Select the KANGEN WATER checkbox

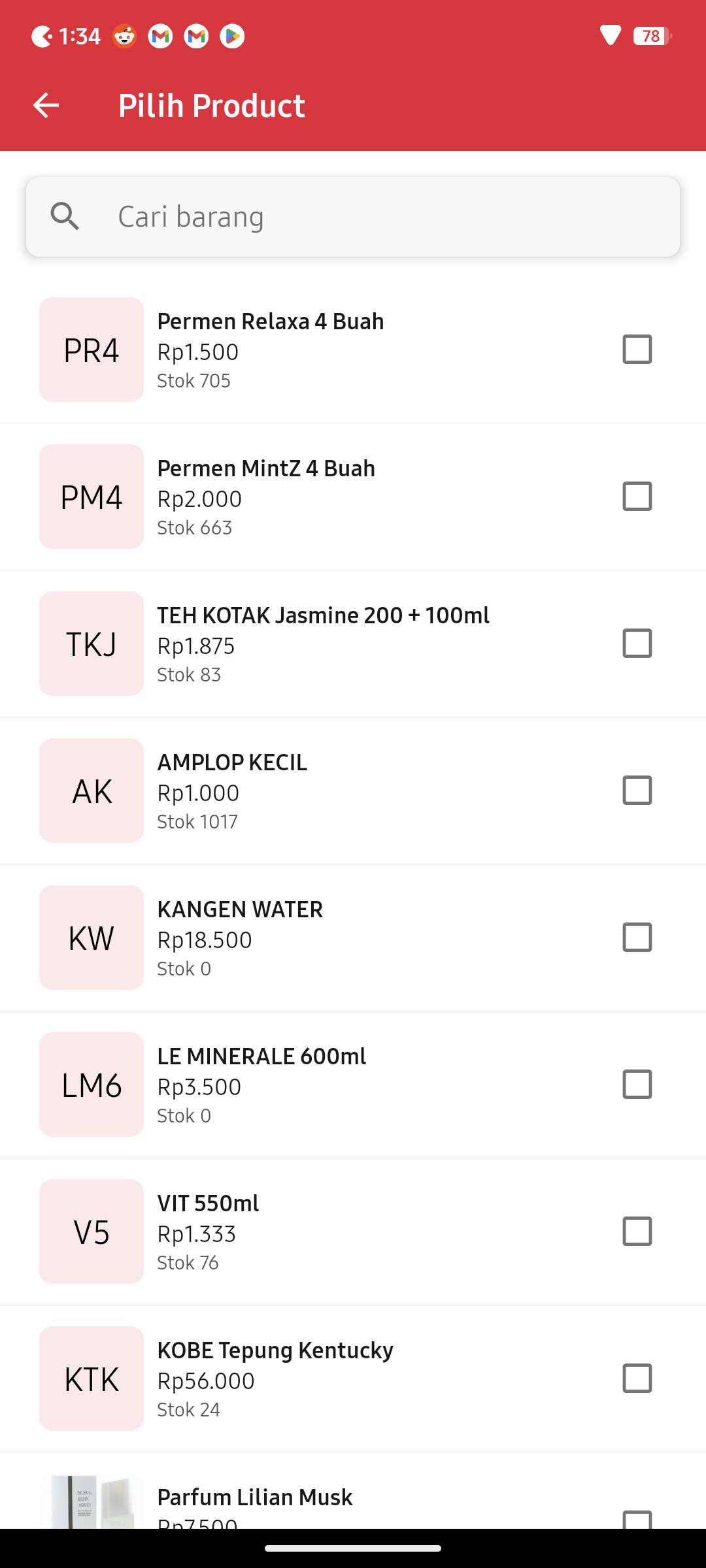tap(637, 938)
